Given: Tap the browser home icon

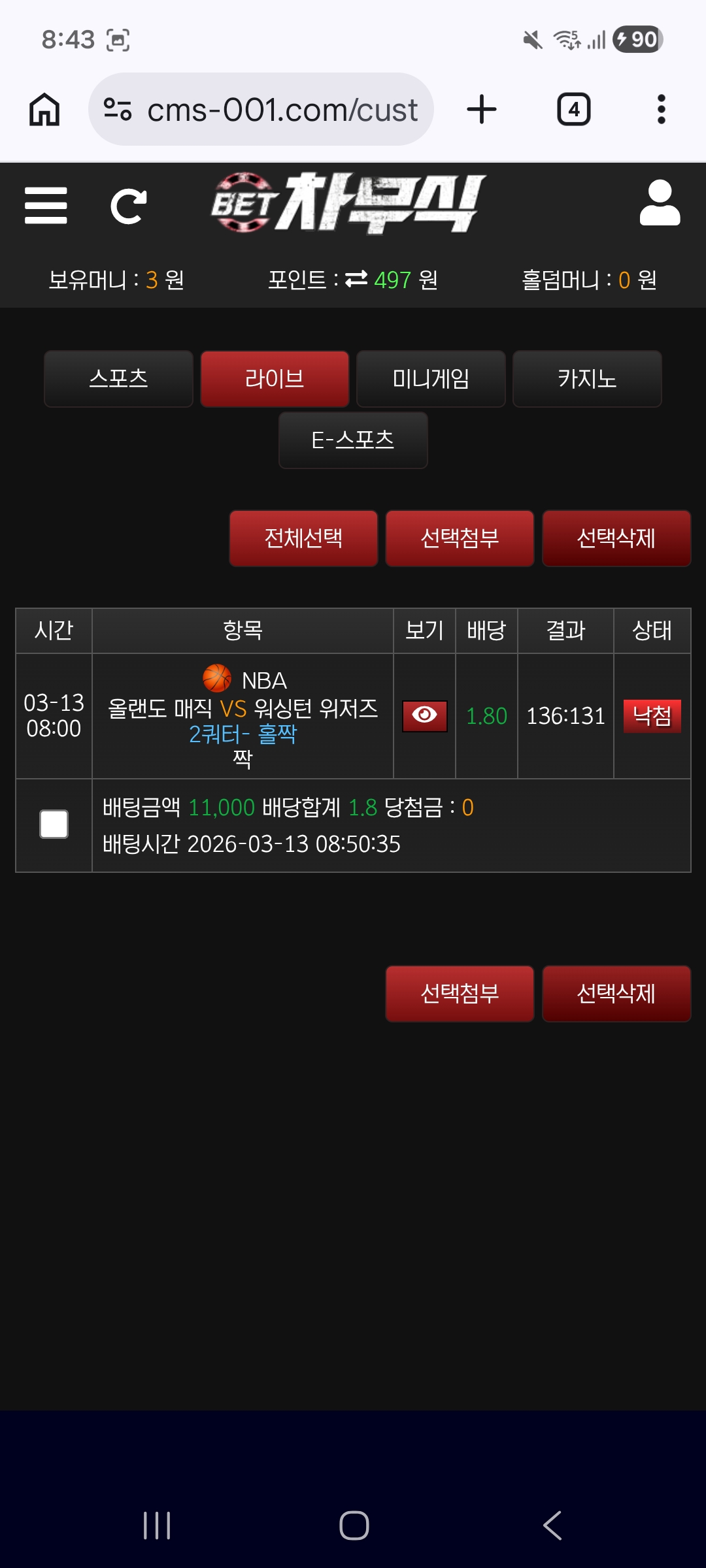Looking at the screenshot, I should (44, 108).
